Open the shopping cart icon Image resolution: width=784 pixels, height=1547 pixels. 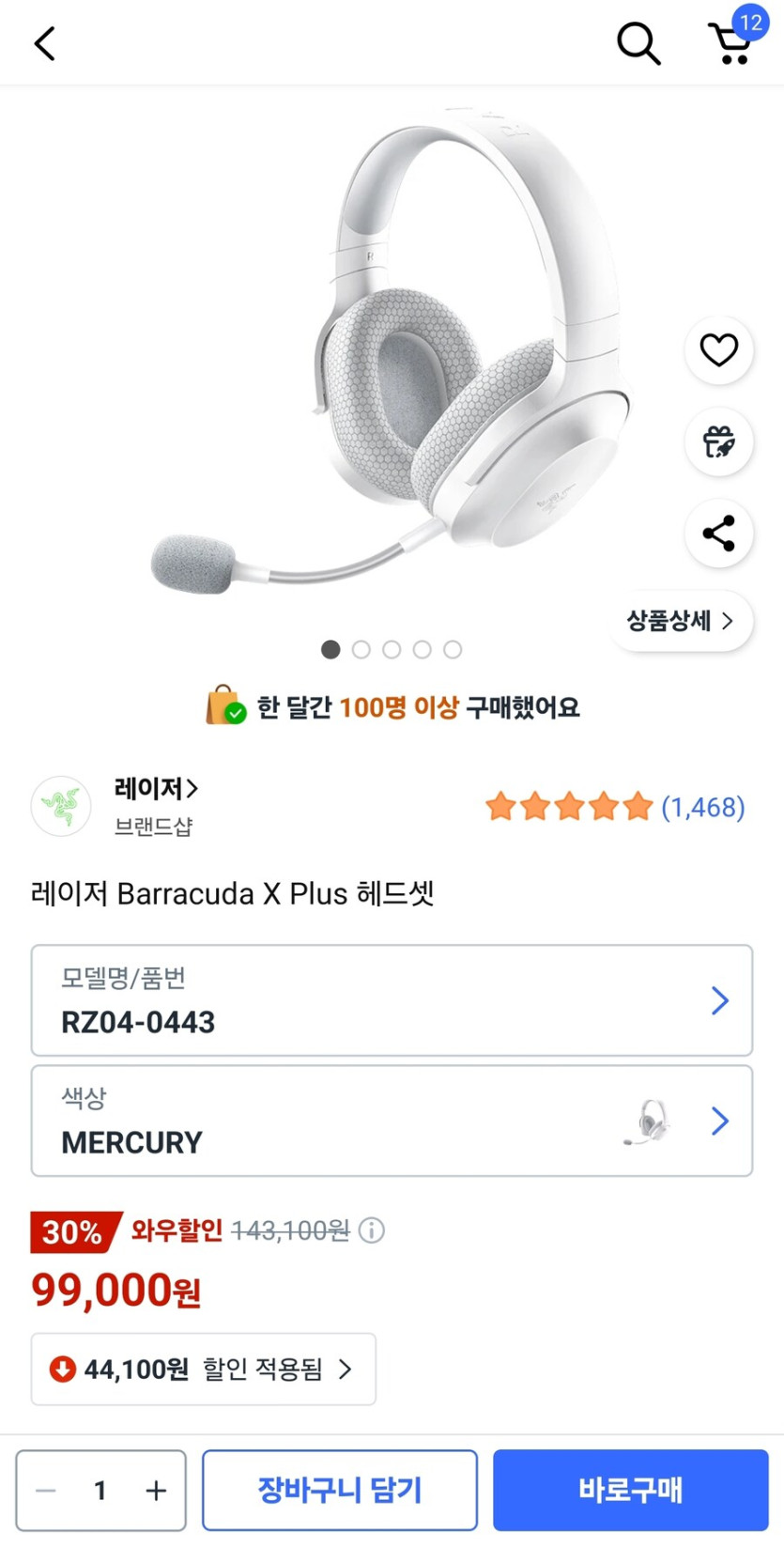[x=731, y=46]
